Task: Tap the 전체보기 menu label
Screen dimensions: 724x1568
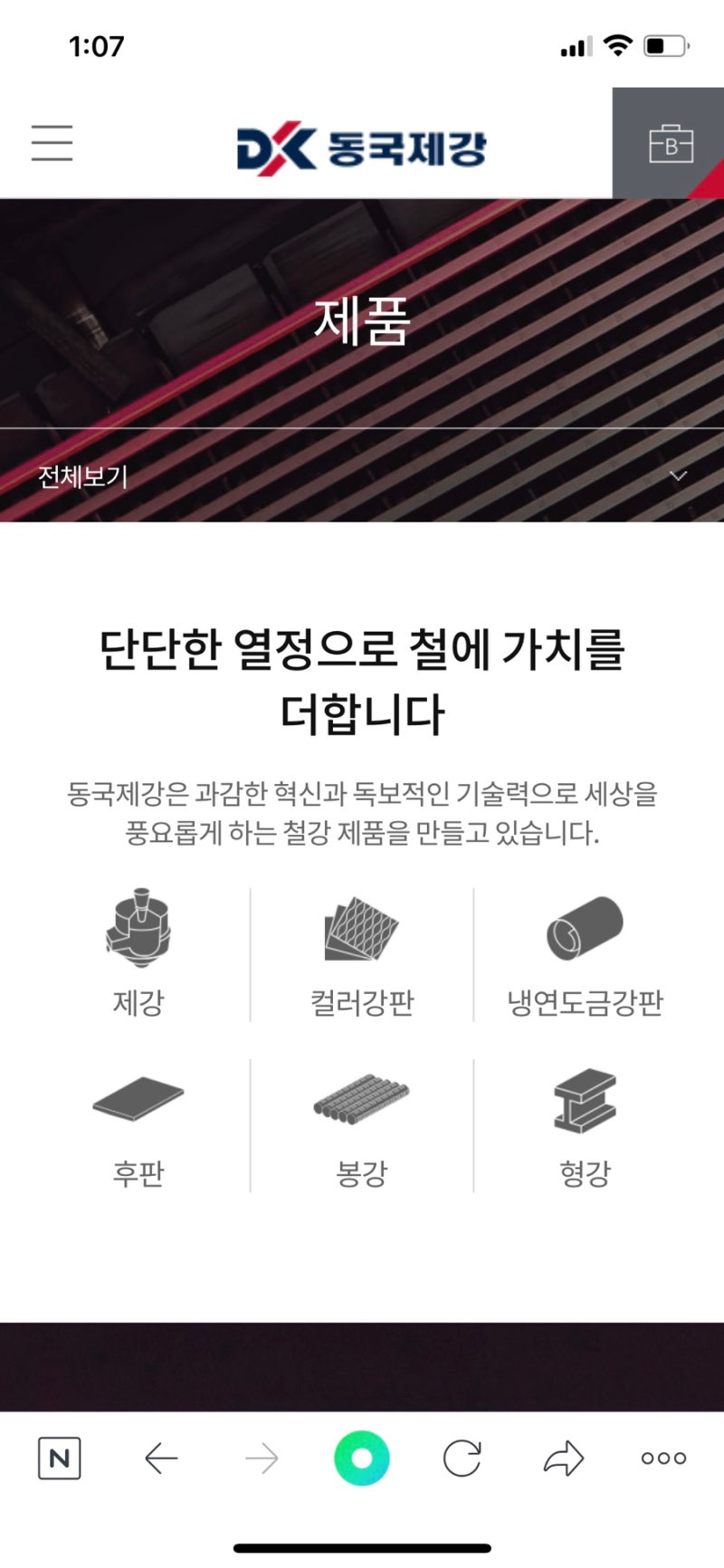Action: point(82,474)
